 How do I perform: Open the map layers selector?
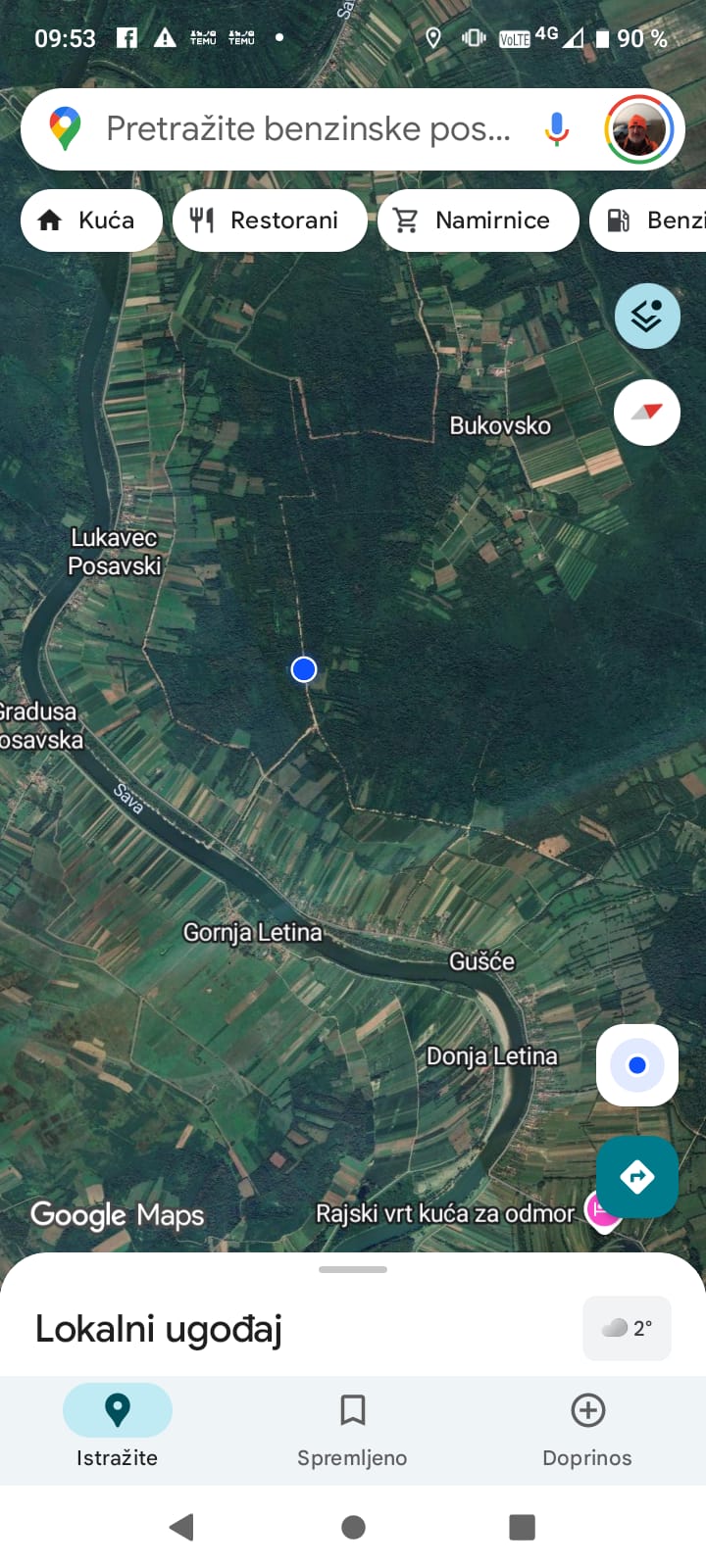point(647,316)
